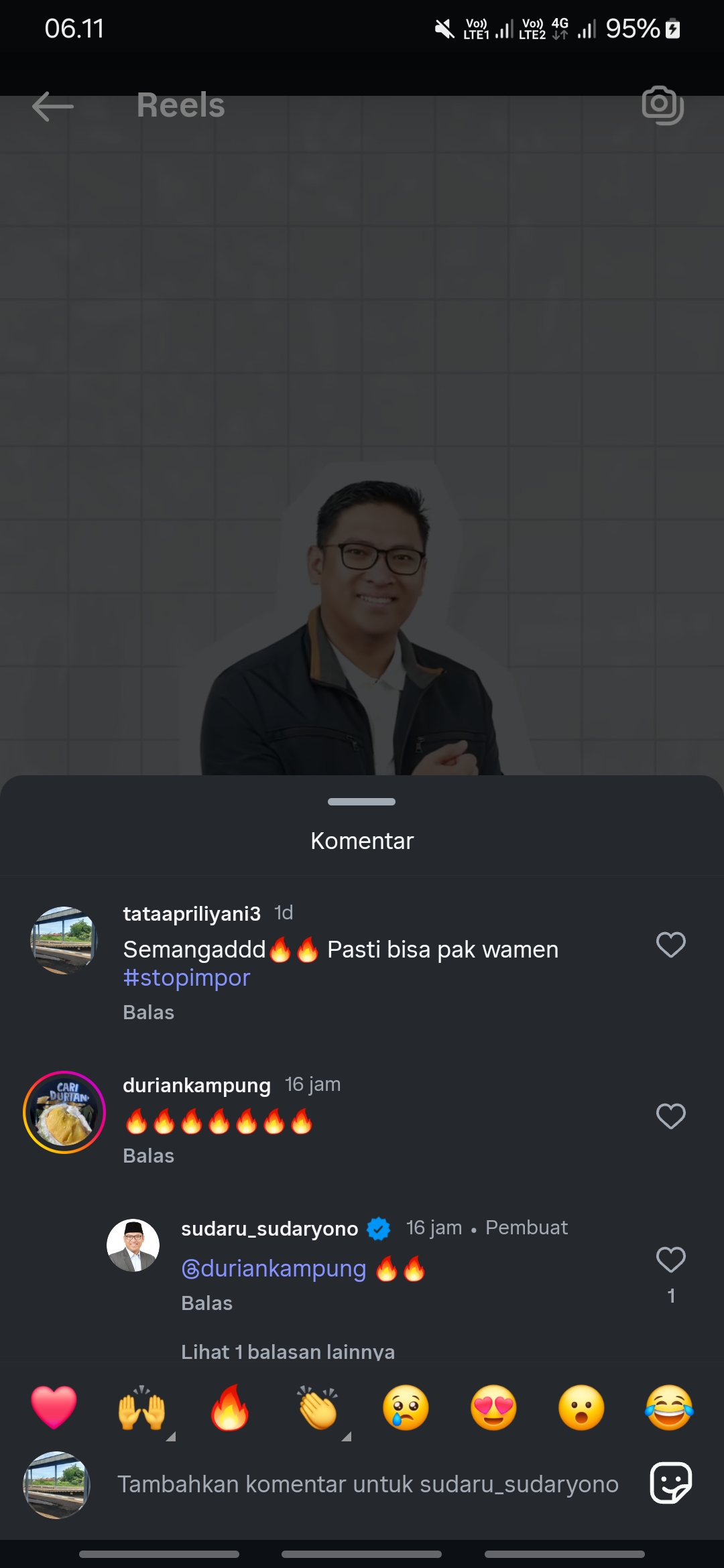Open the #stopimpor hashtag
724x1568 pixels.
tap(186, 978)
